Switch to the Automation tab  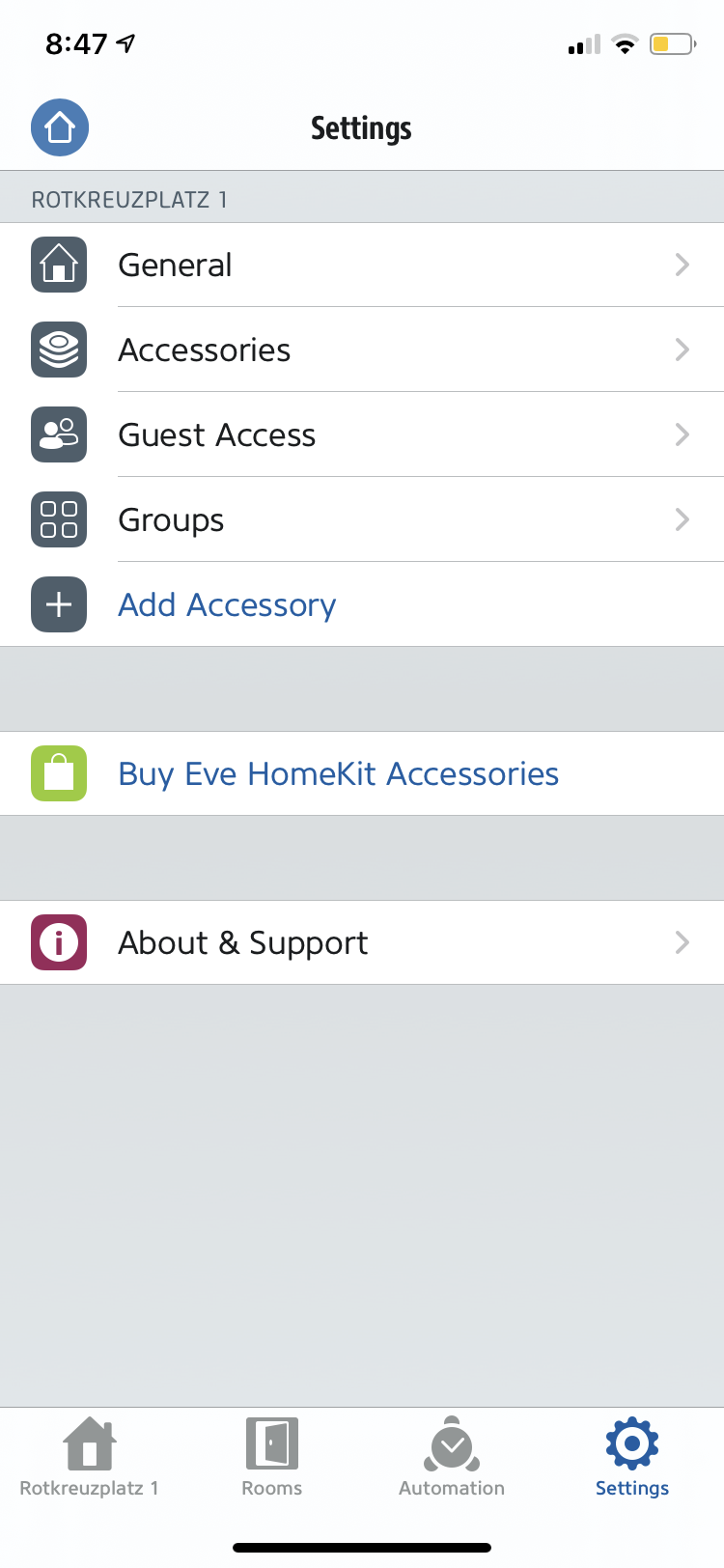[452, 1458]
